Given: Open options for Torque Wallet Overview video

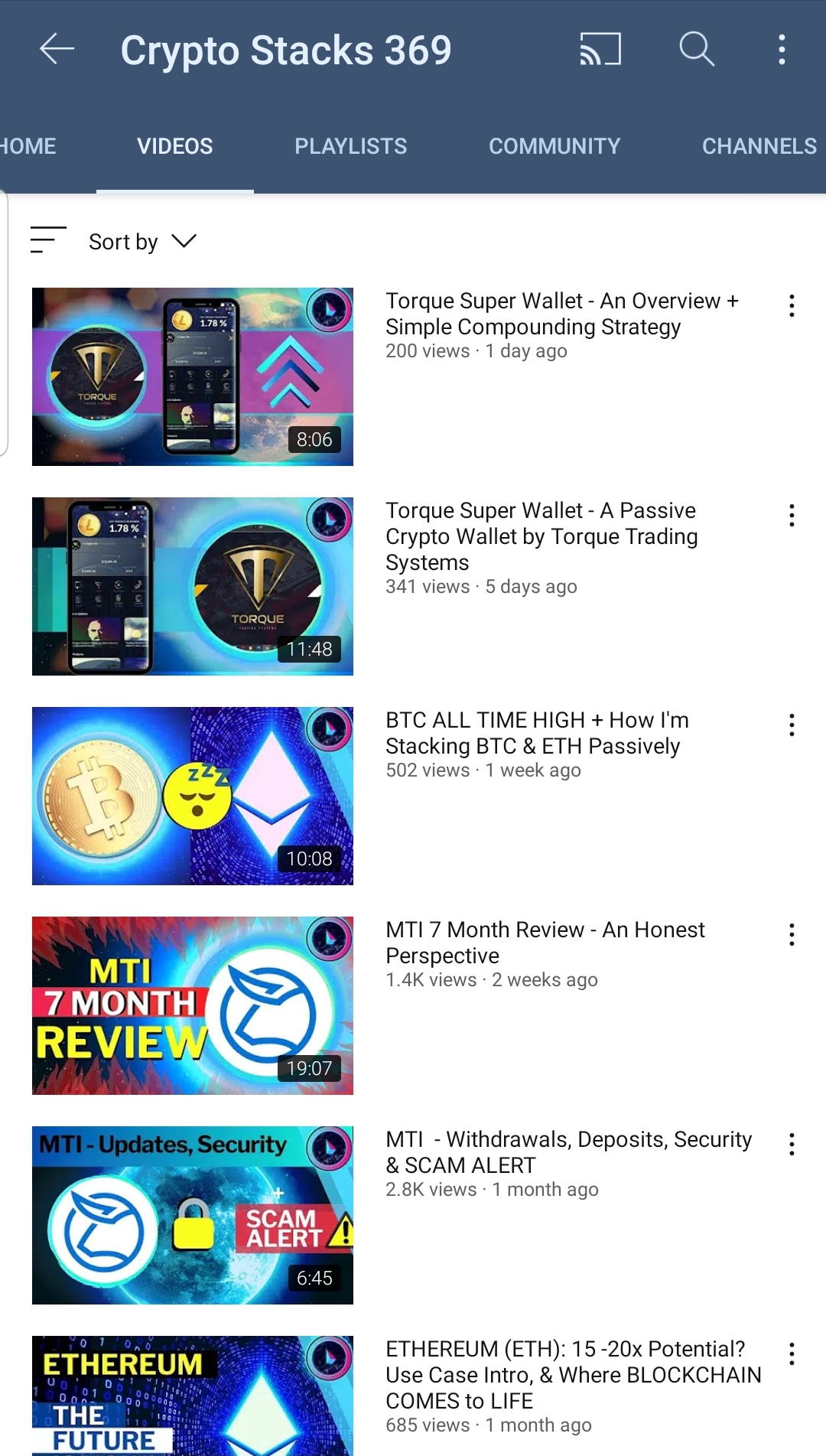Looking at the screenshot, I should click(x=792, y=306).
